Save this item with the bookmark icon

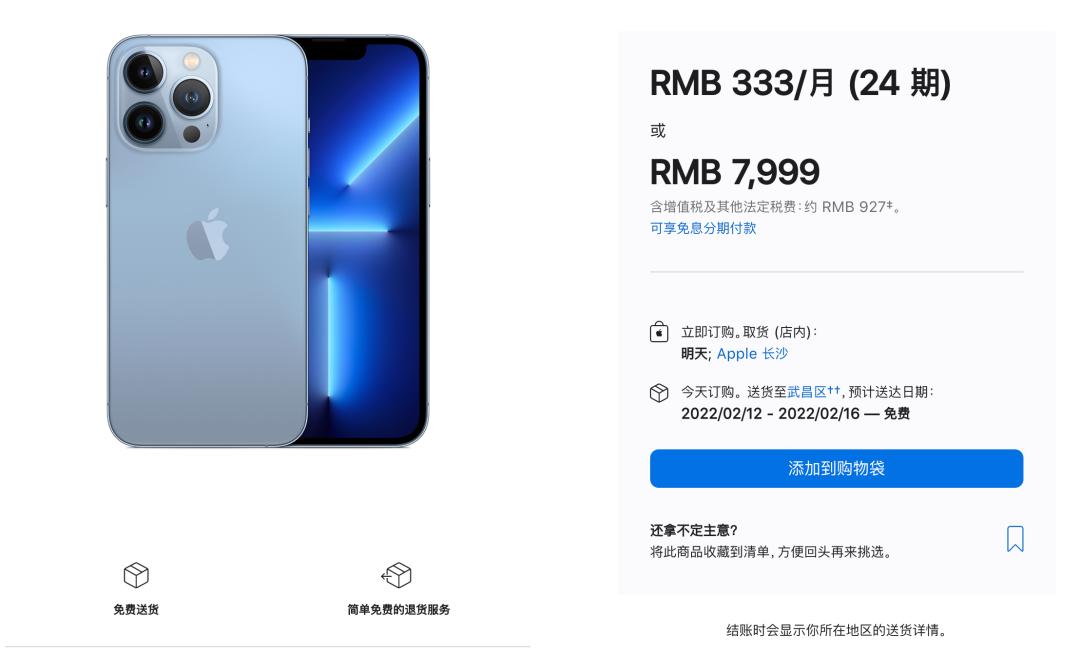1014,539
